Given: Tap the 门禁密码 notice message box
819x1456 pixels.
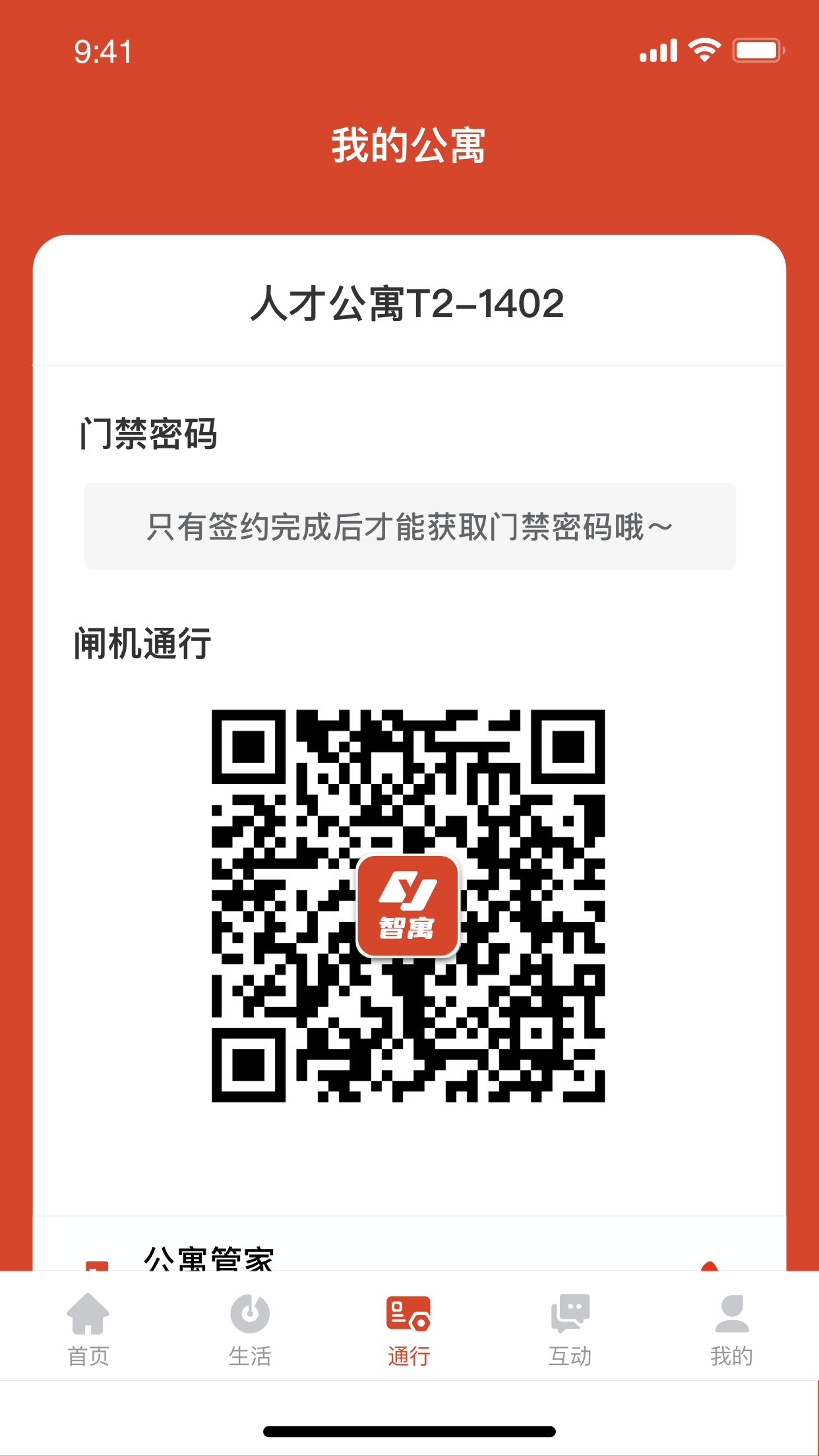Looking at the screenshot, I should click(x=409, y=526).
